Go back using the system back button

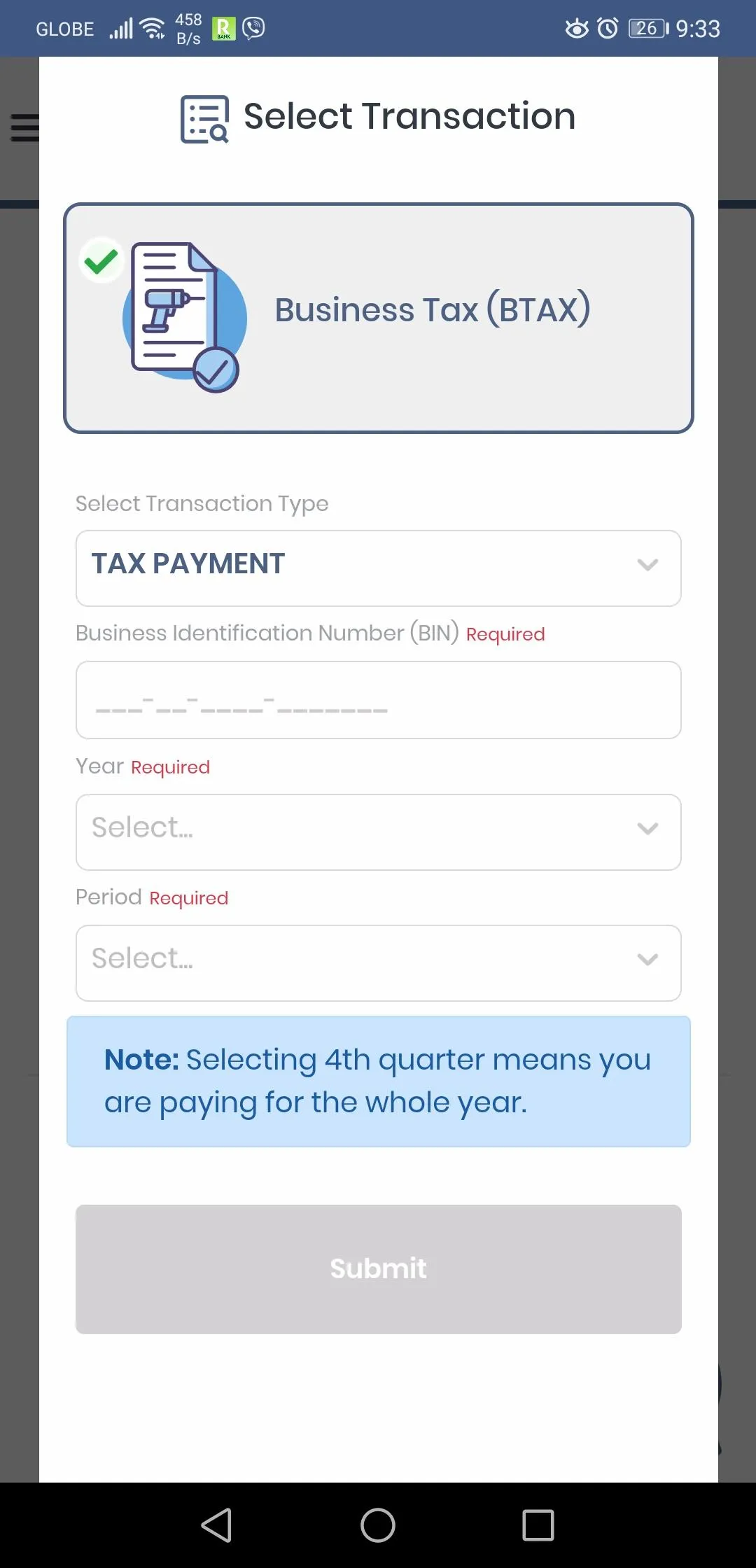[216, 1525]
